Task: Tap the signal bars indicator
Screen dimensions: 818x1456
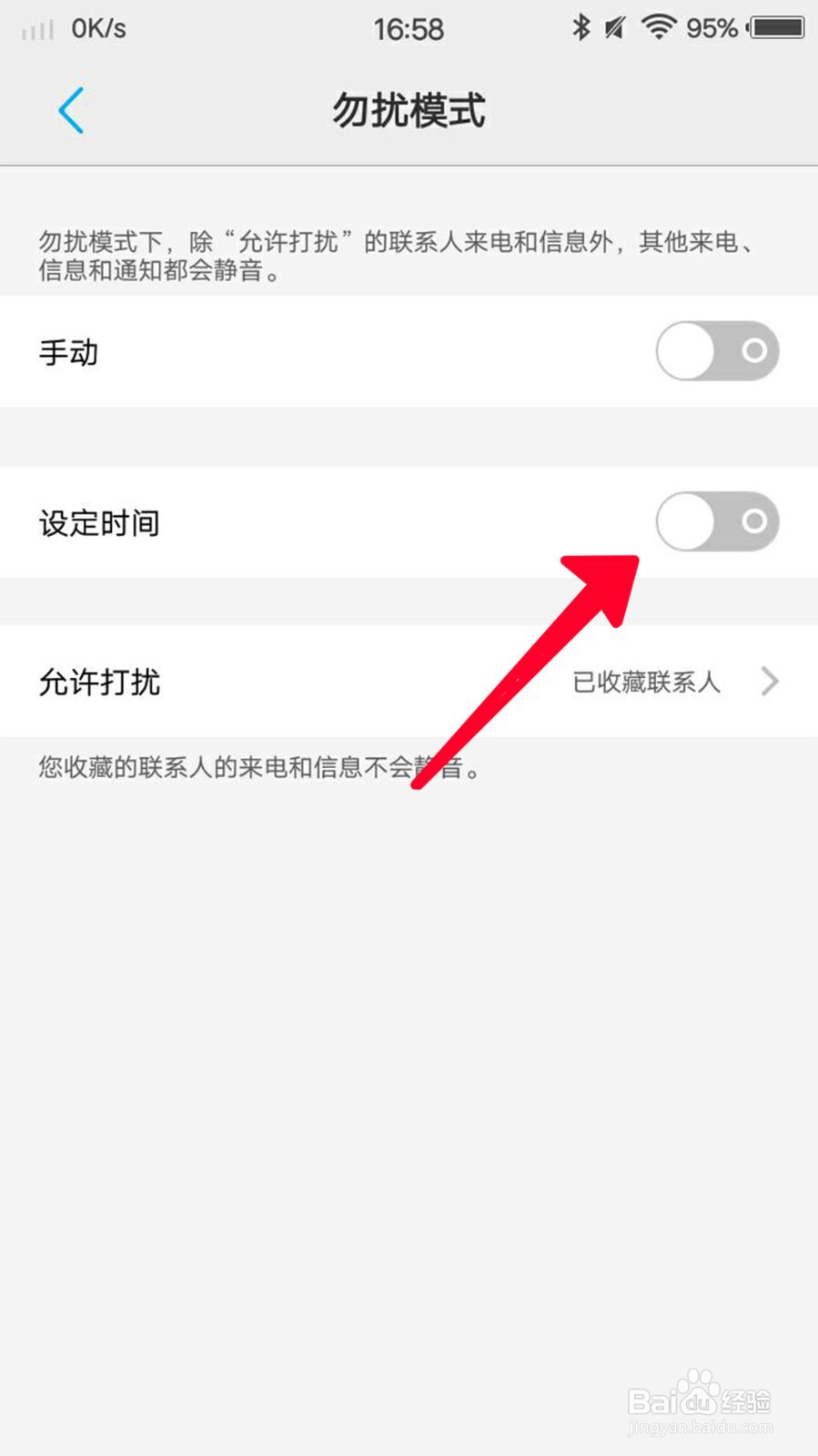Action: coord(37,28)
